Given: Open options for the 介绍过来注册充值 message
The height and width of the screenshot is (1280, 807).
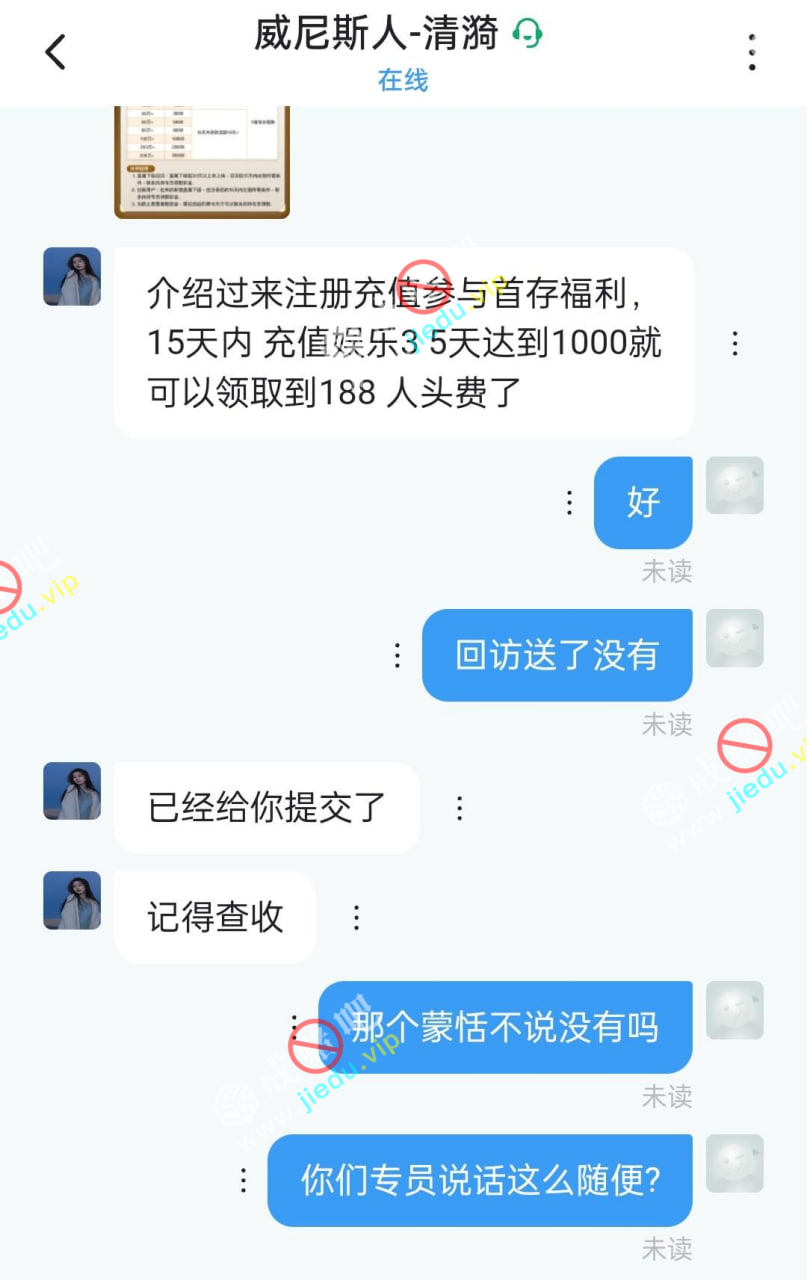Looking at the screenshot, I should click(x=735, y=344).
